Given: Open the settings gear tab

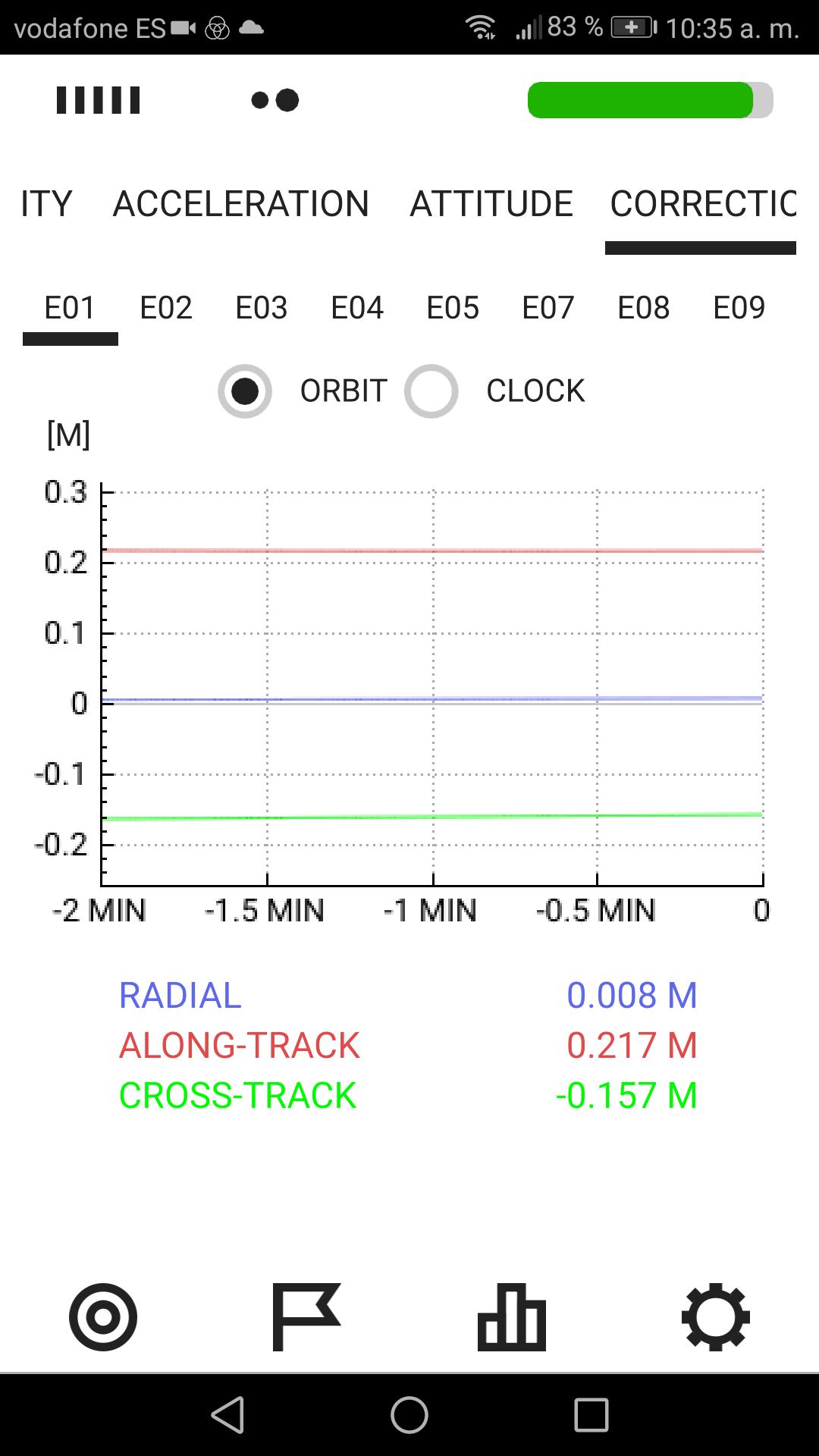Looking at the screenshot, I should point(716,1317).
